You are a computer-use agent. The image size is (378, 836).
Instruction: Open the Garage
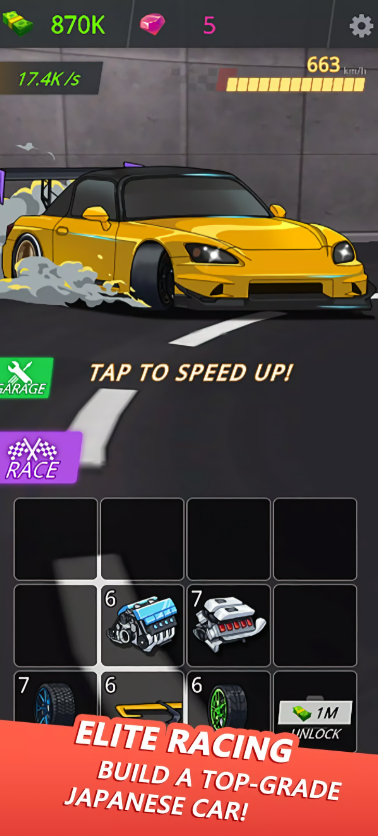[x=26, y=377]
